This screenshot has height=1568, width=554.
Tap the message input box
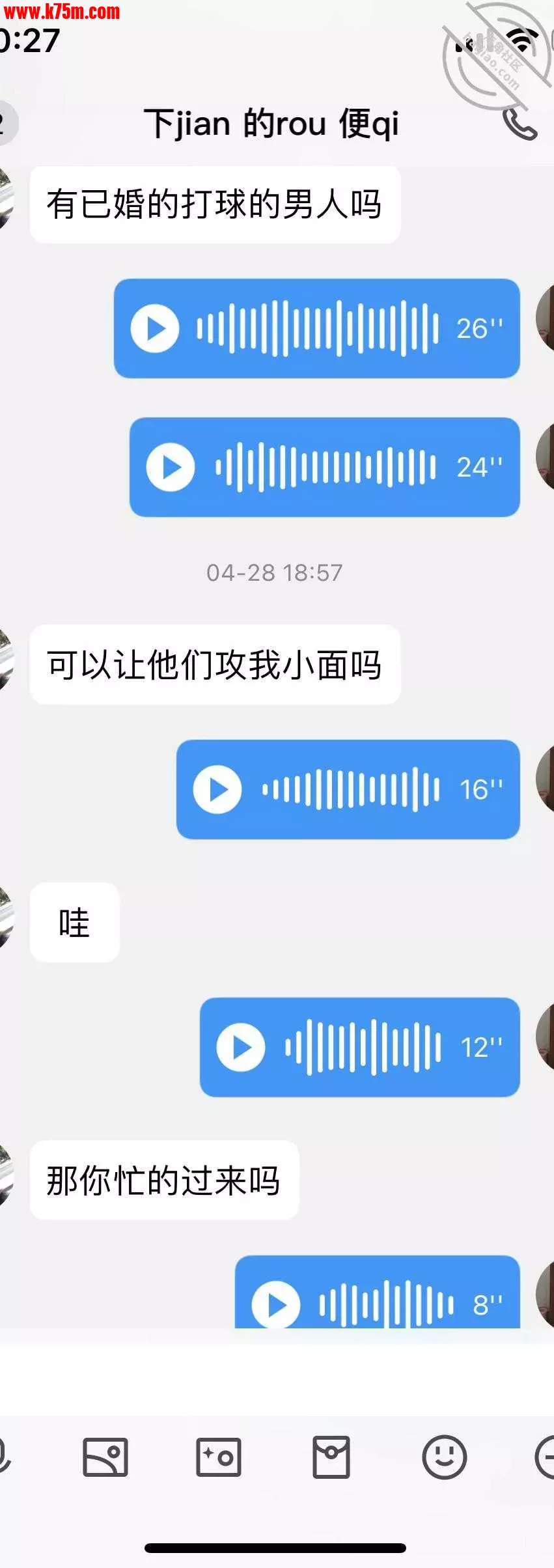pos(277,1373)
